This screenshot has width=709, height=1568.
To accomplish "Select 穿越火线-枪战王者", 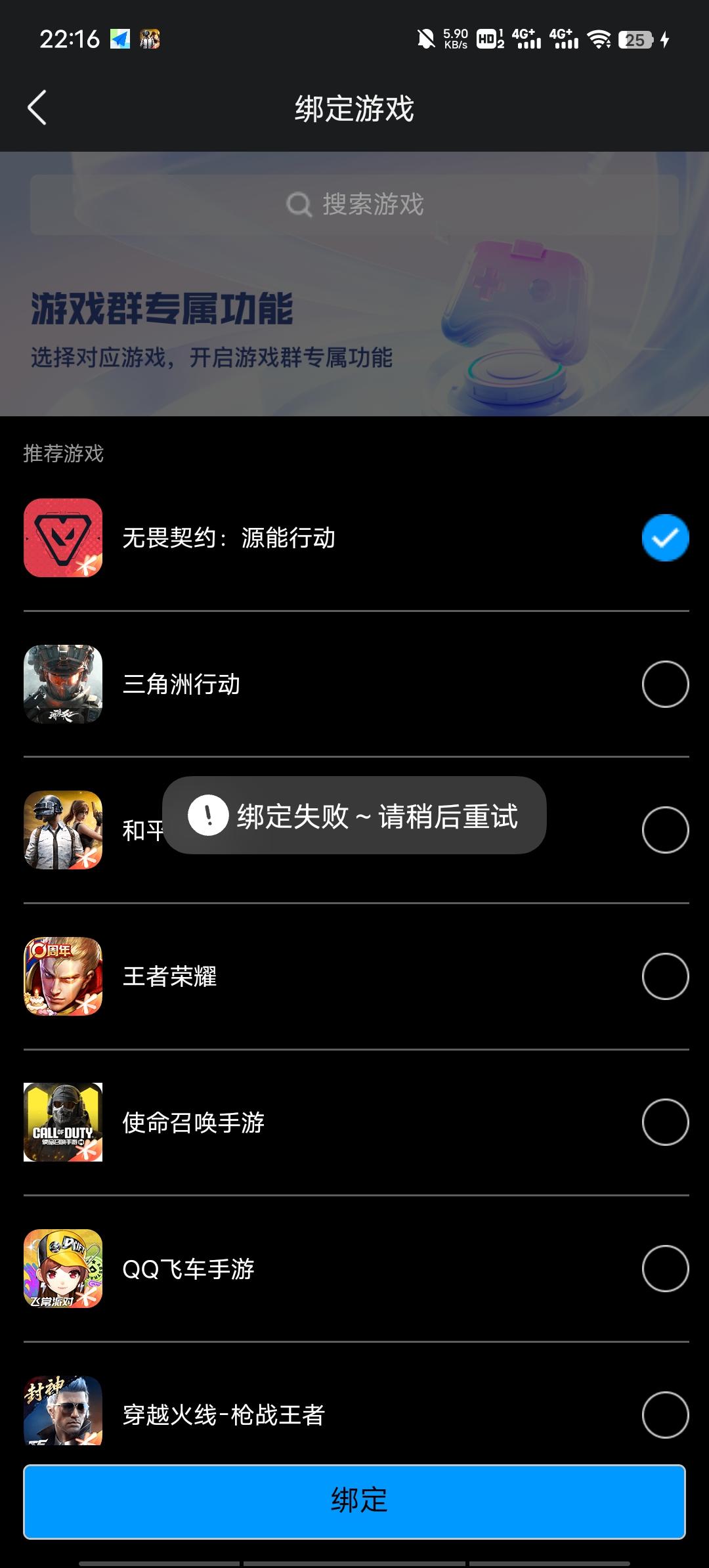I will coord(665,1414).
